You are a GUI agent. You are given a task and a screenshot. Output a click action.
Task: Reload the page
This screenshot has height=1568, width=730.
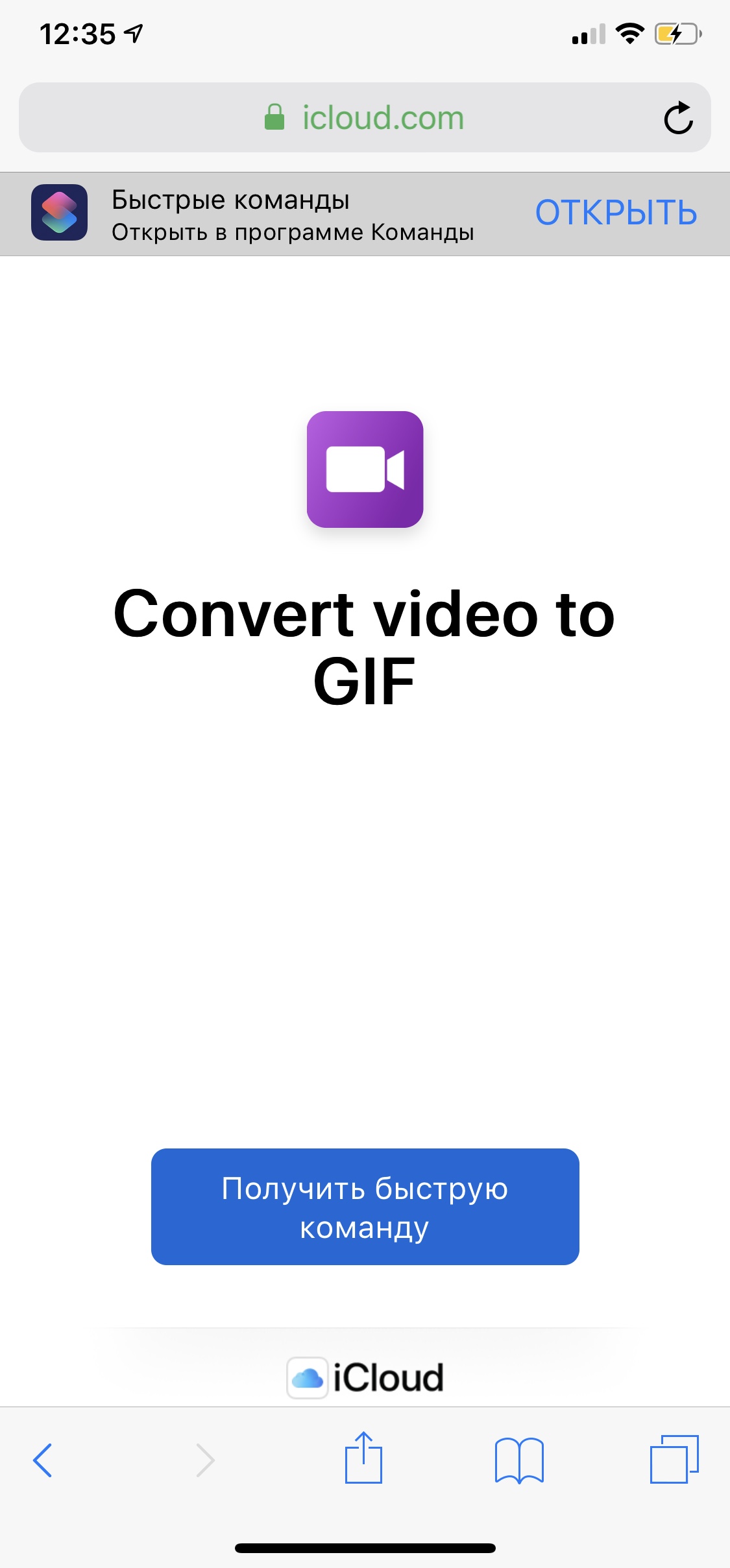pyautogui.click(x=678, y=118)
